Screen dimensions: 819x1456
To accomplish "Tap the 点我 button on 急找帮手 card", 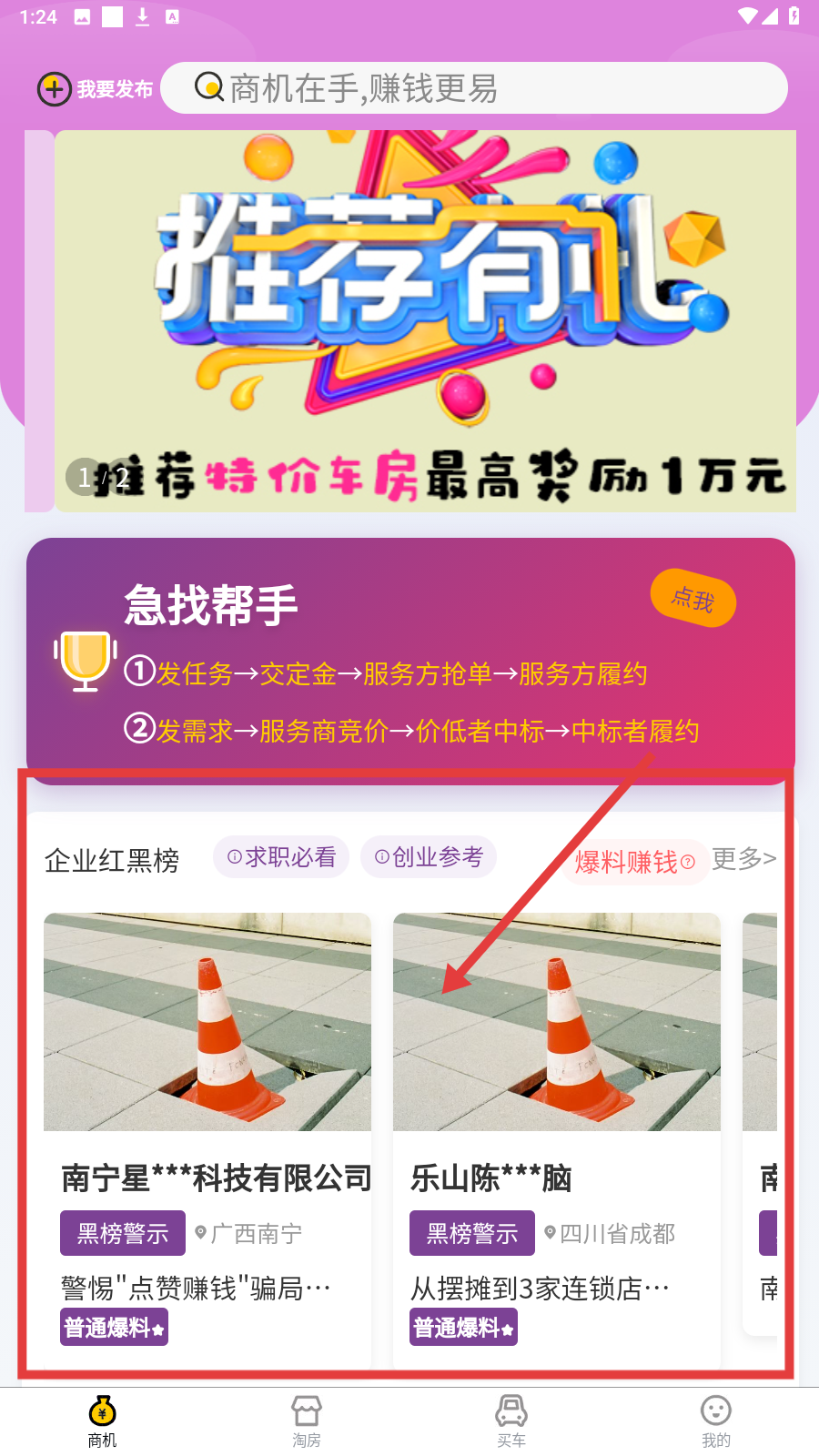I will pos(693,599).
